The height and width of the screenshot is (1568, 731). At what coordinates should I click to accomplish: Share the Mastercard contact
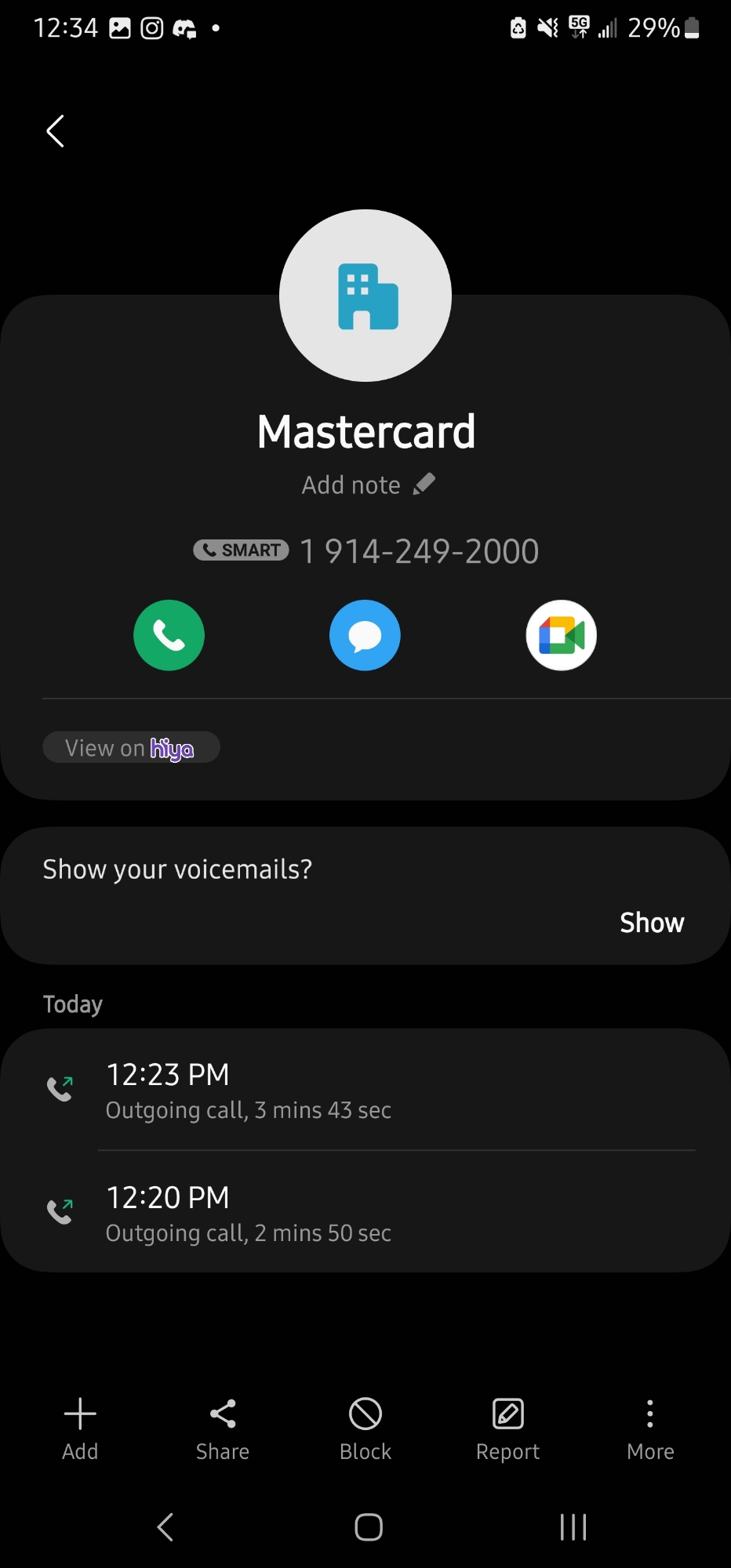(x=223, y=1428)
